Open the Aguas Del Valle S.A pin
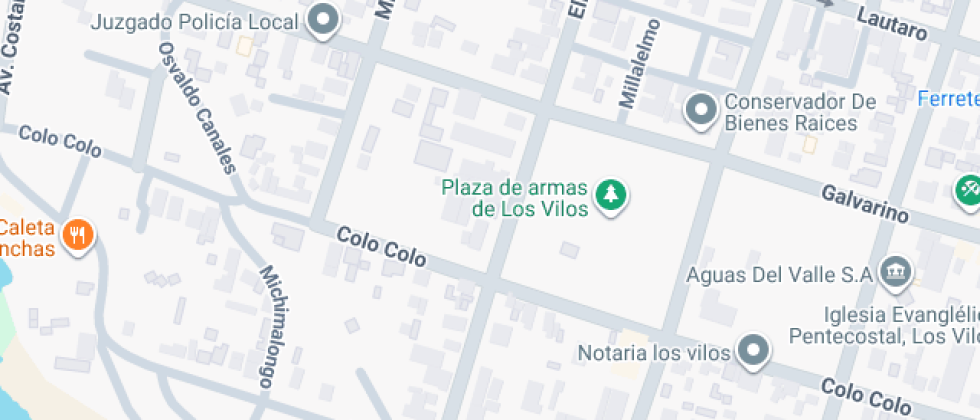 (x=890, y=270)
